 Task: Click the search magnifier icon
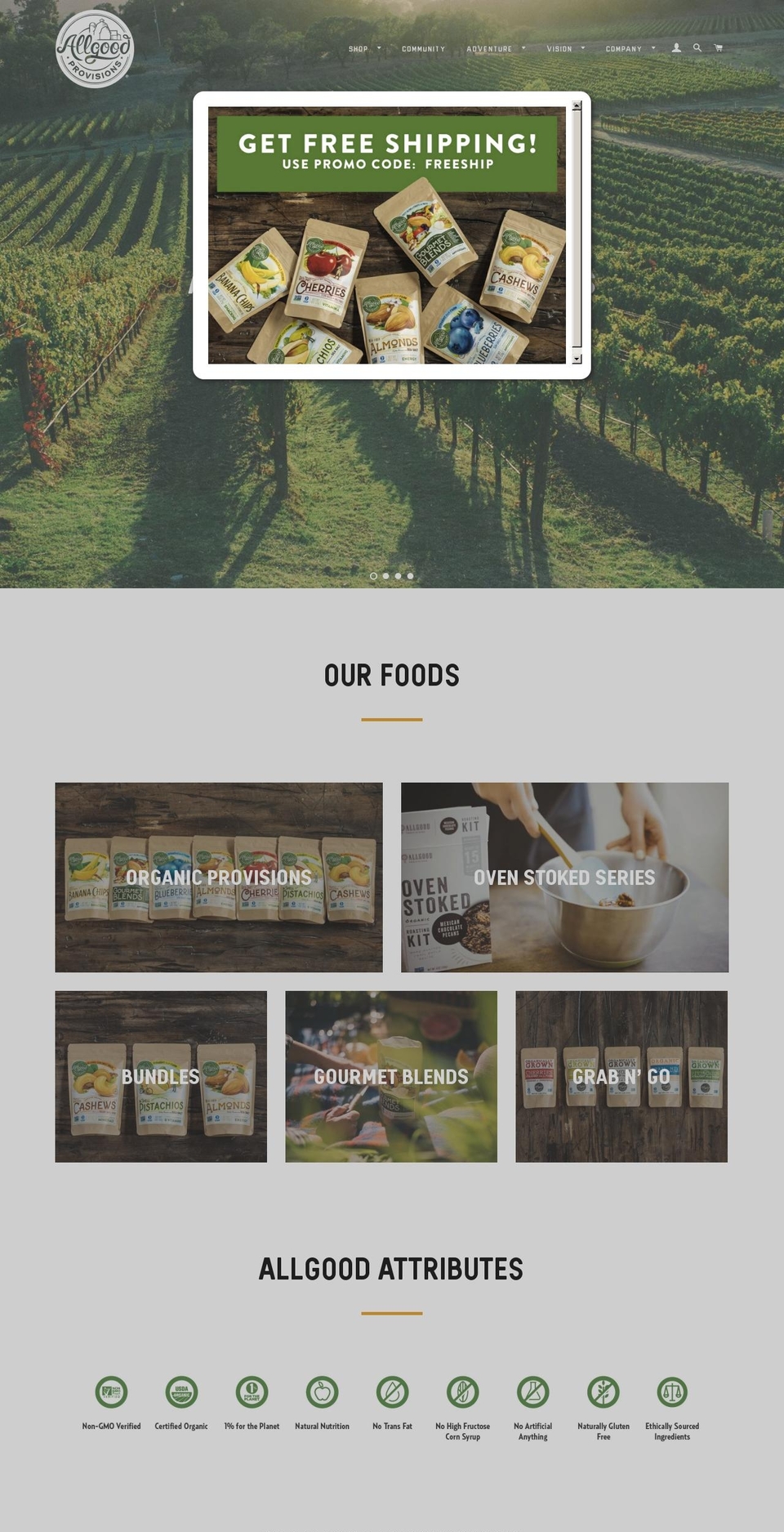click(697, 48)
